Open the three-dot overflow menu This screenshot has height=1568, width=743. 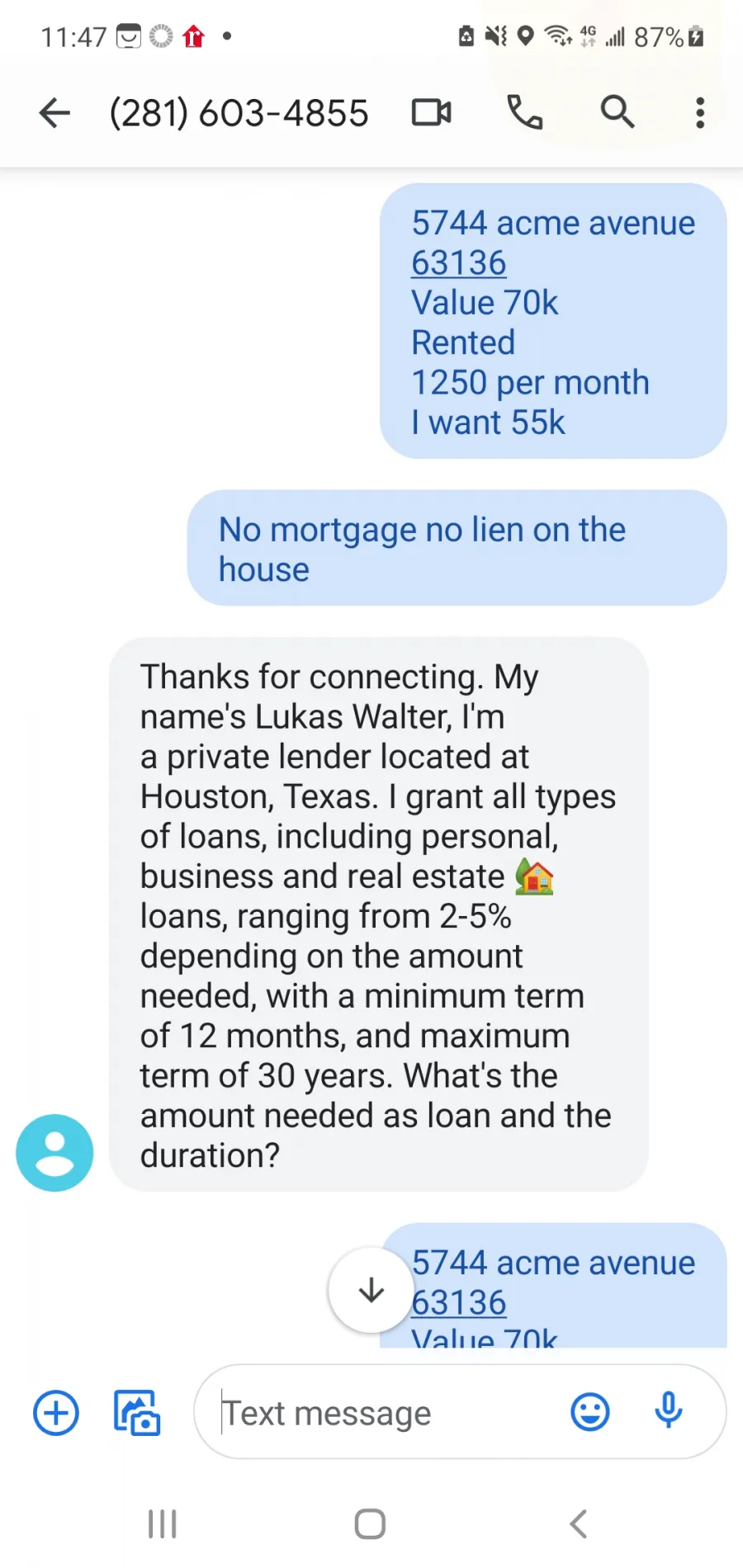coord(700,113)
